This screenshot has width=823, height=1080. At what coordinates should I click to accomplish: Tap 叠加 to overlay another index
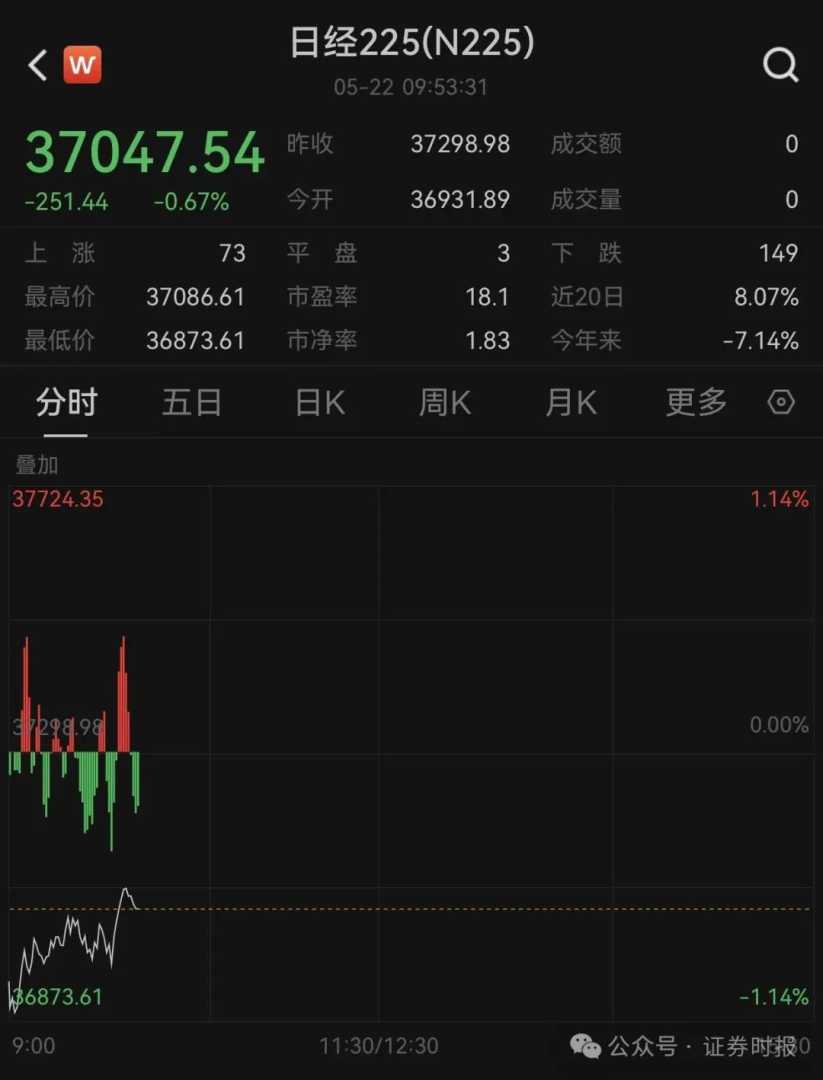pyautogui.click(x=36, y=464)
